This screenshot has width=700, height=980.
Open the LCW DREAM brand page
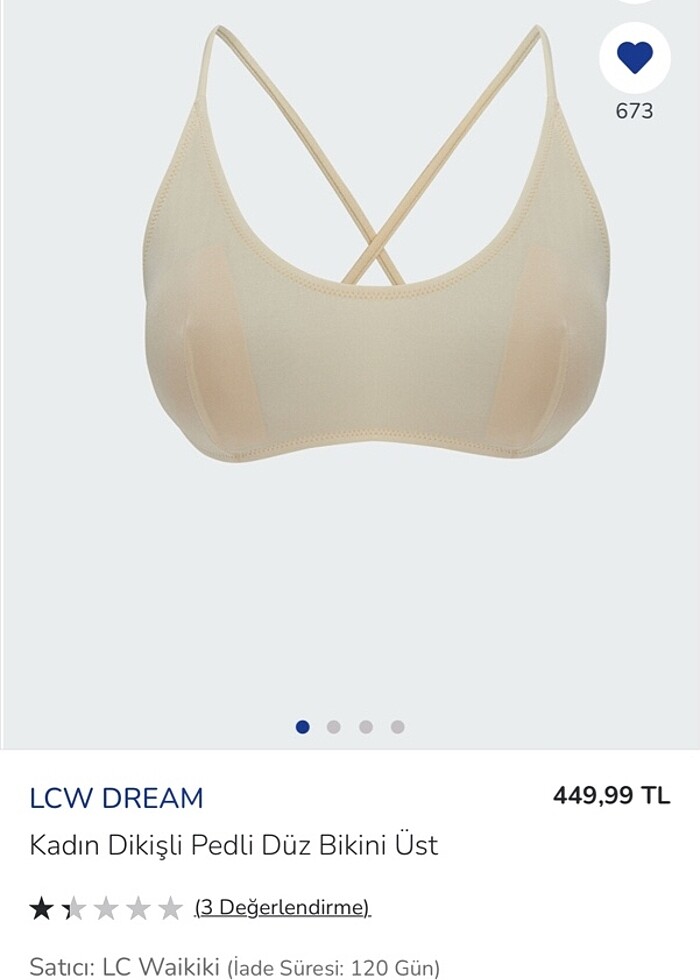coord(116,798)
